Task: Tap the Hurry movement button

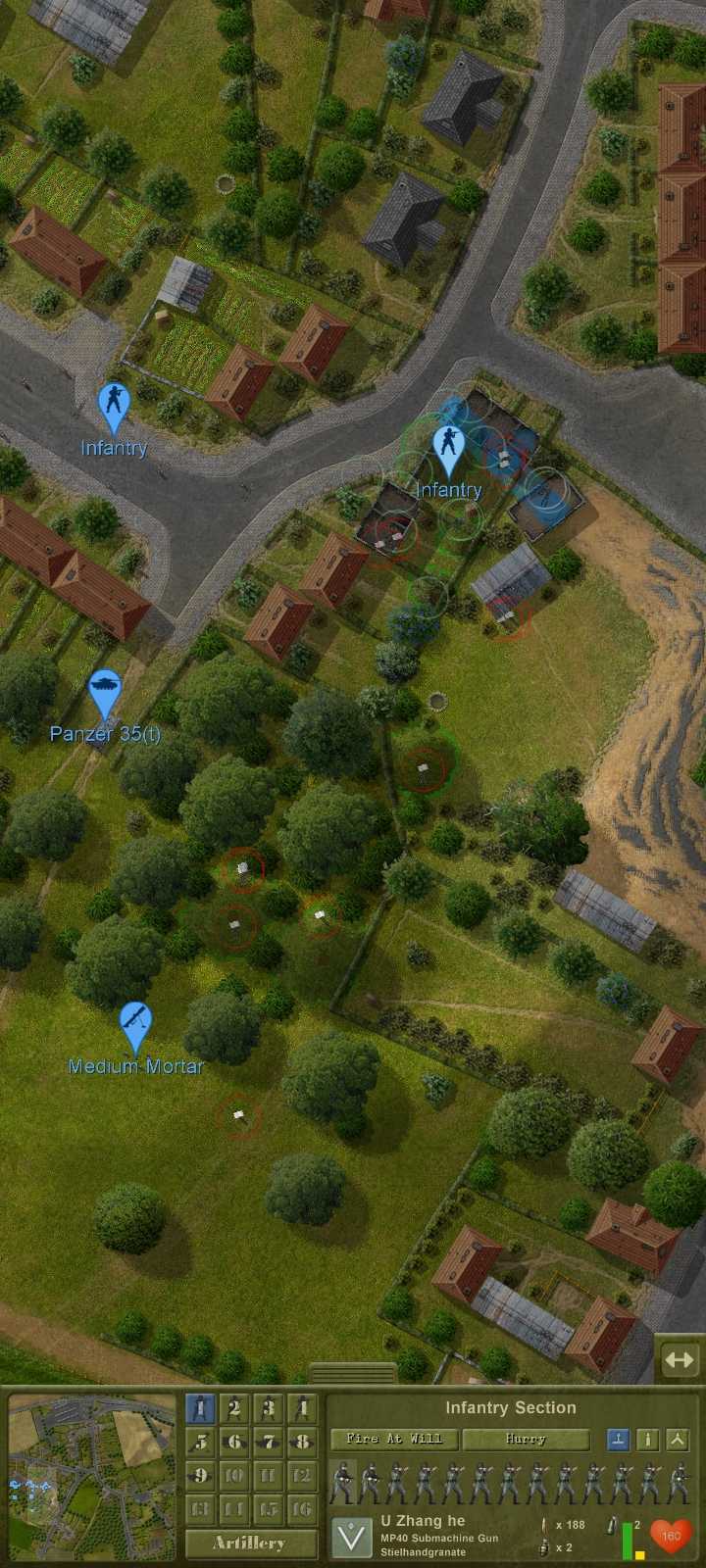Action: tap(526, 1439)
